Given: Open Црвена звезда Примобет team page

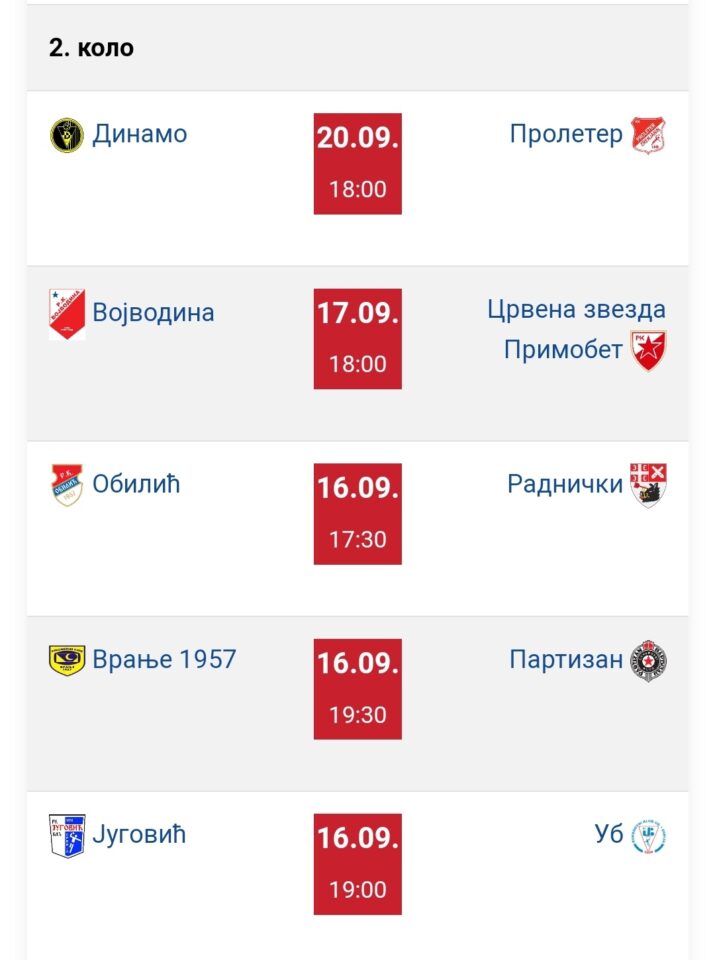Looking at the screenshot, I should point(577,329).
